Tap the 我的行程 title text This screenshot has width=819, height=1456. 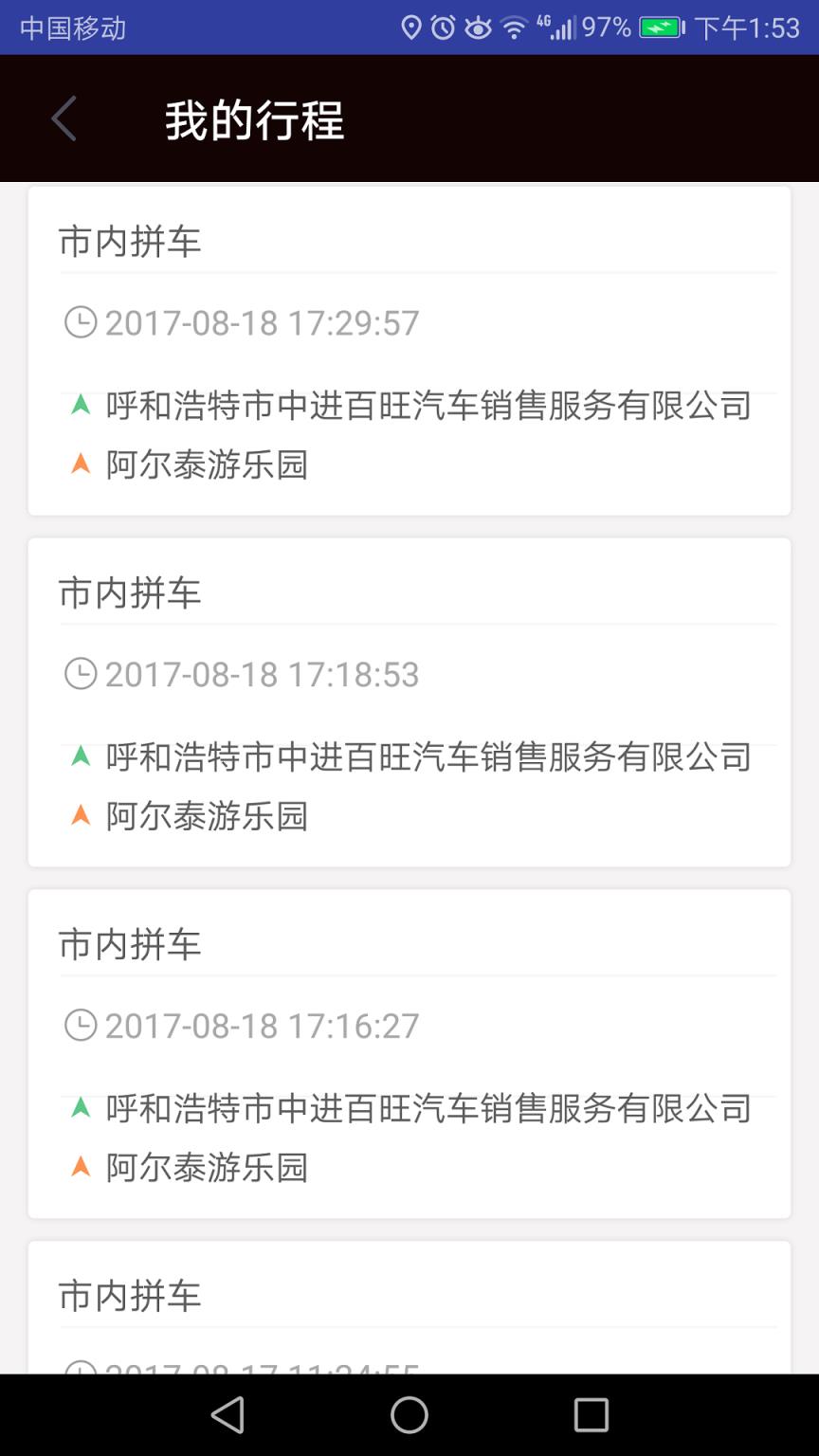[x=254, y=119]
